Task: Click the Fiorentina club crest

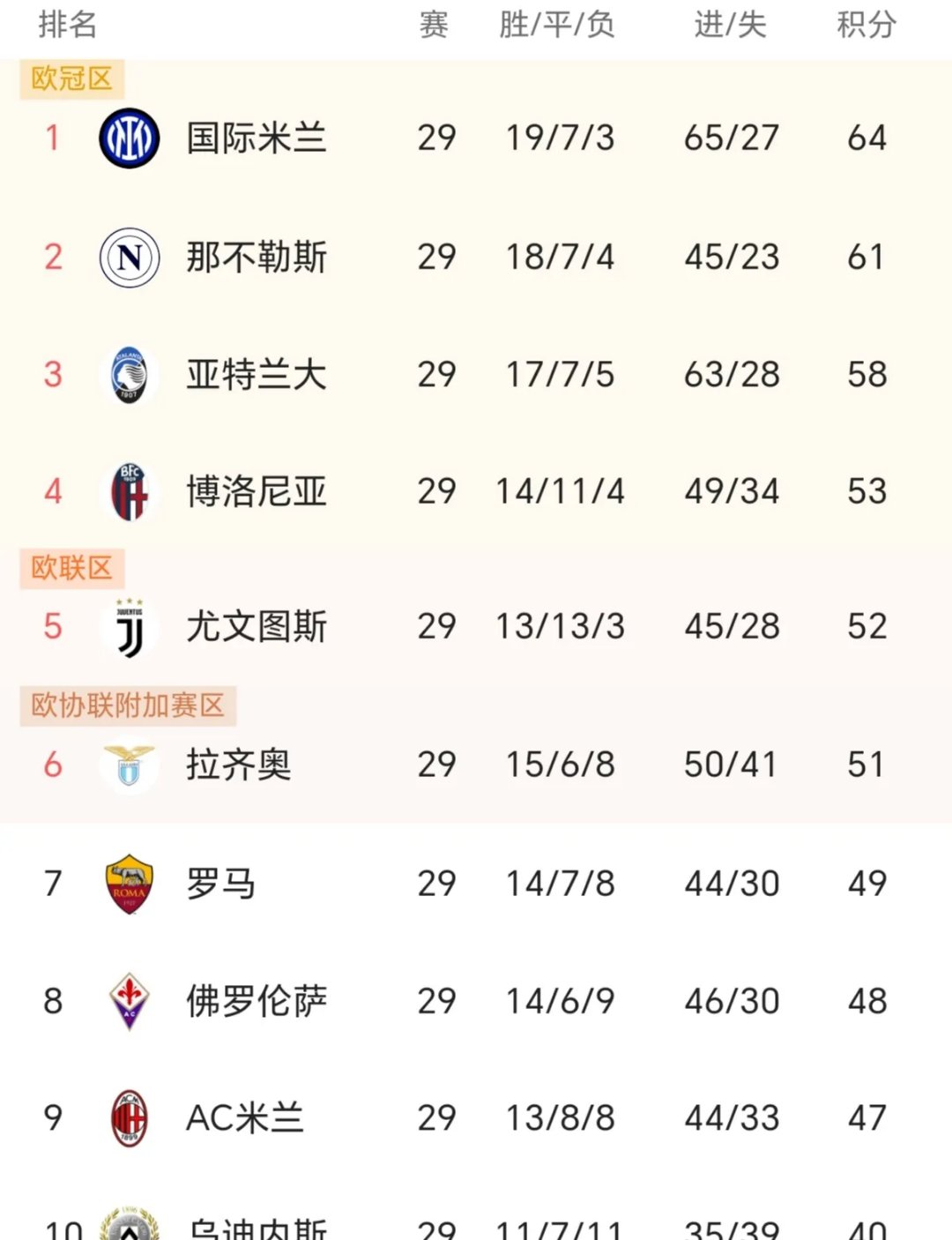Action: pos(130,1001)
